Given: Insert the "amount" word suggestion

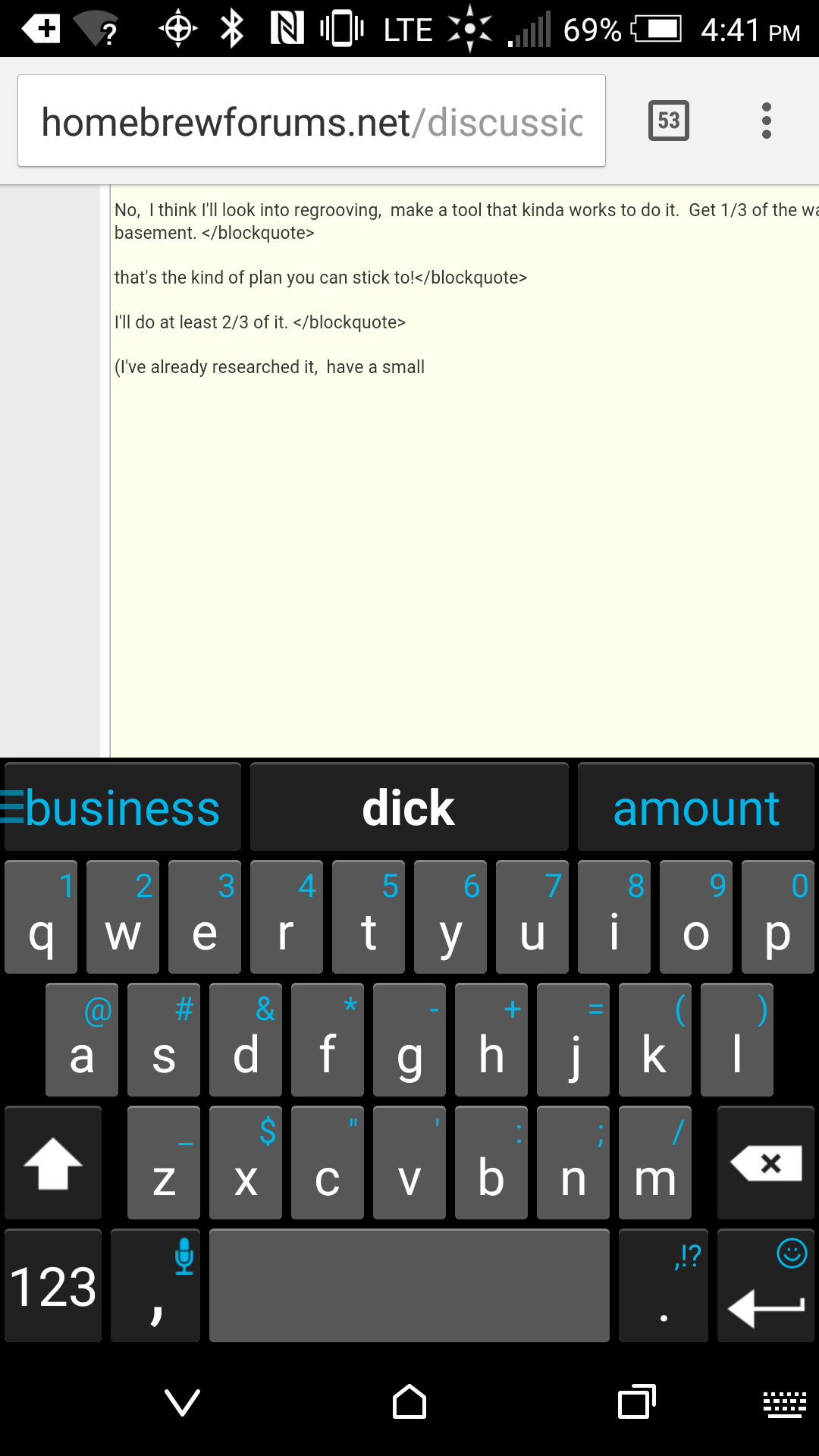Looking at the screenshot, I should click(696, 808).
